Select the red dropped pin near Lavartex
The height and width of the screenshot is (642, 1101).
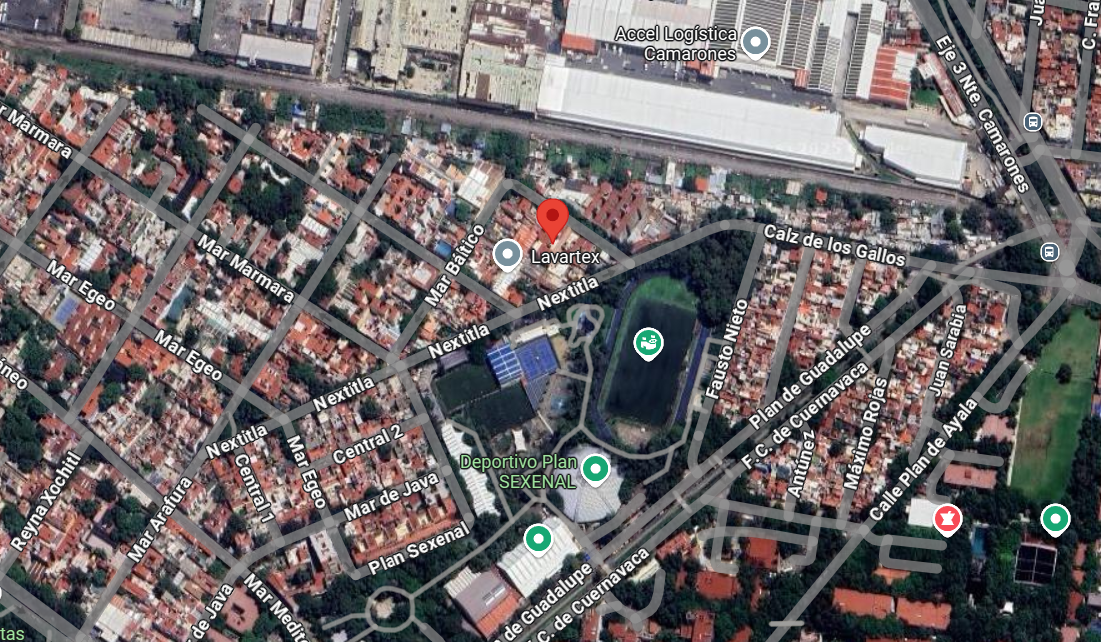(553, 219)
